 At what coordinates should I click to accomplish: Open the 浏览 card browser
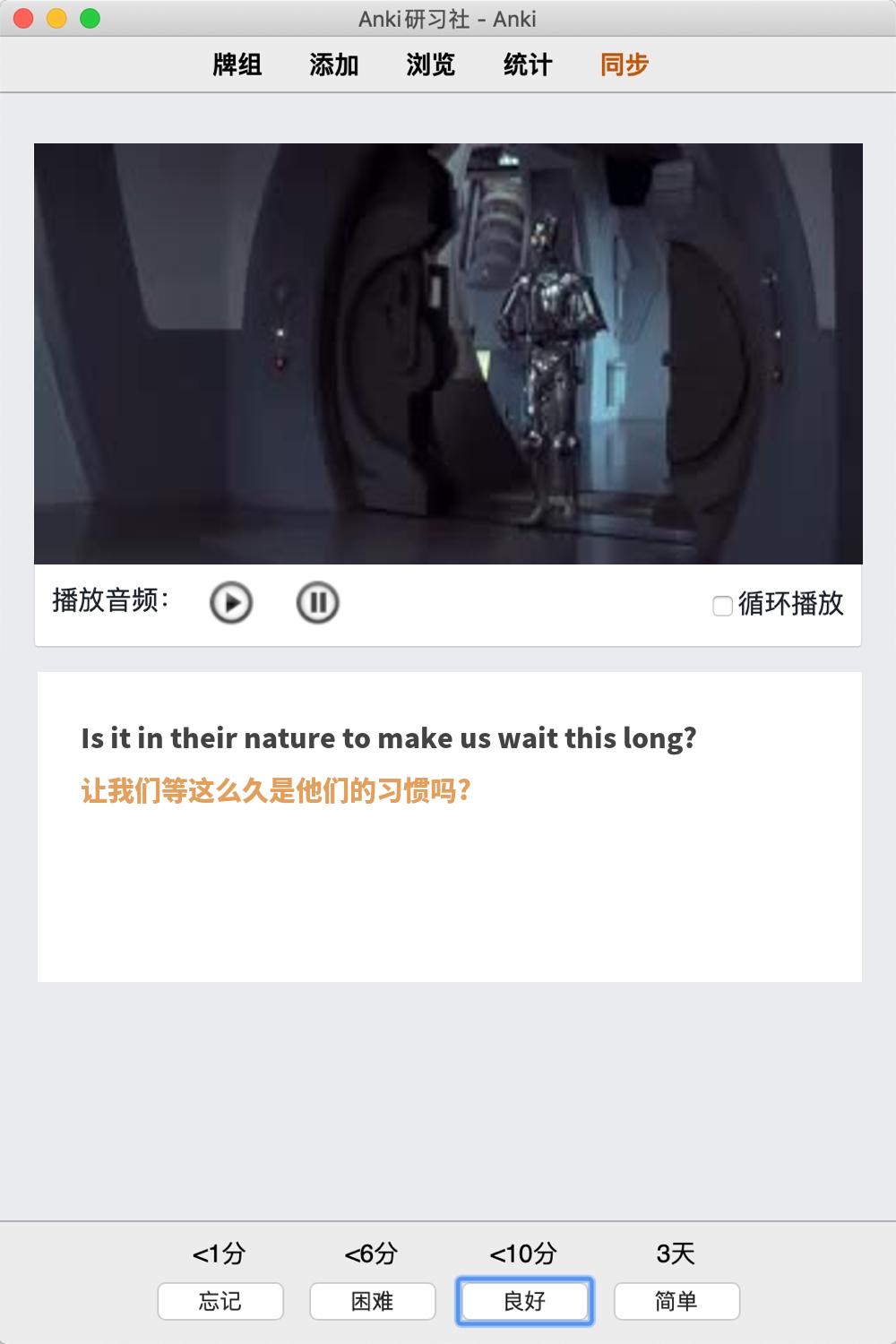coord(431,65)
